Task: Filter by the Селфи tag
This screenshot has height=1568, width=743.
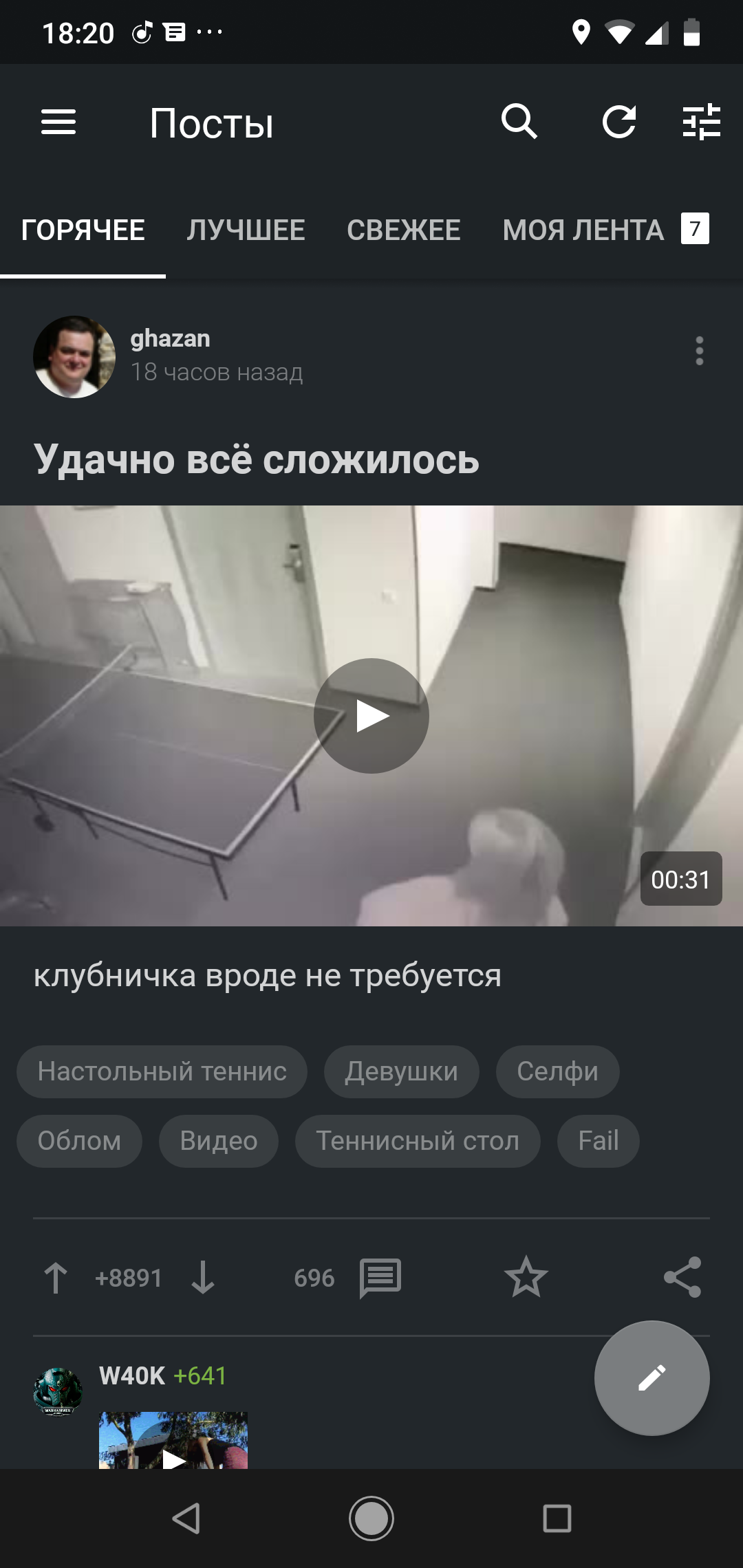Action: pyautogui.click(x=557, y=1072)
